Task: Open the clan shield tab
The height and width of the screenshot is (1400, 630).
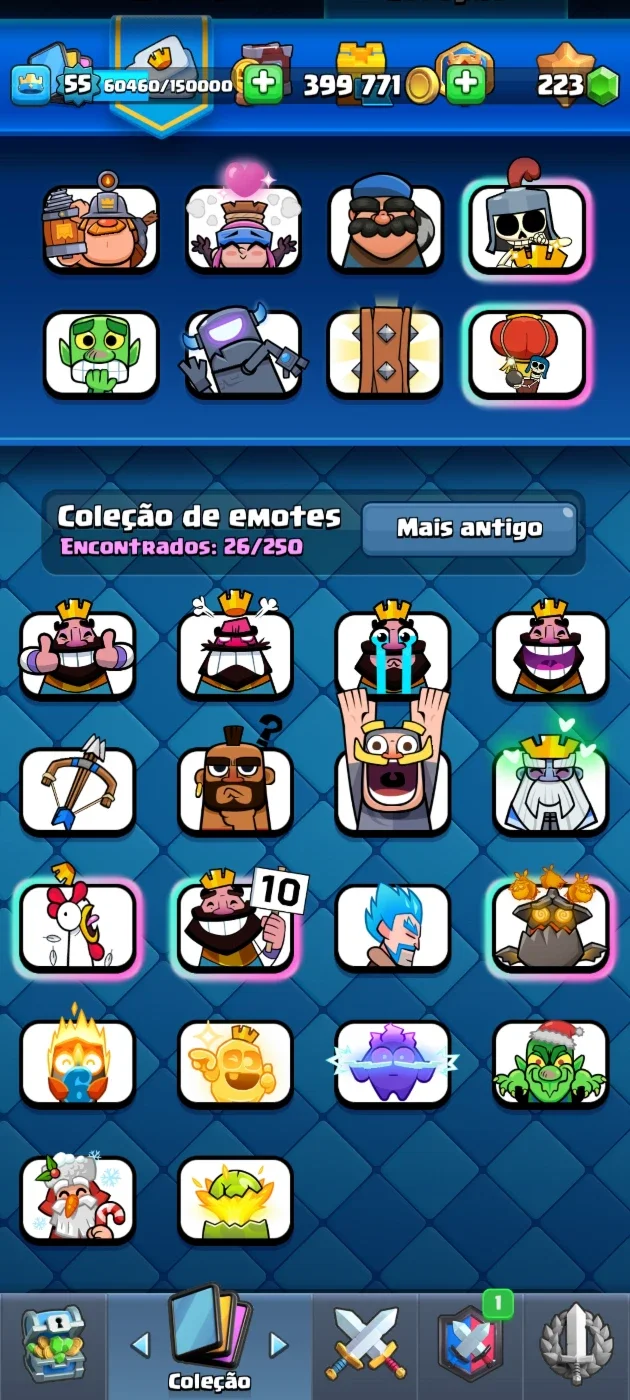Action: [x=471, y=1343]
